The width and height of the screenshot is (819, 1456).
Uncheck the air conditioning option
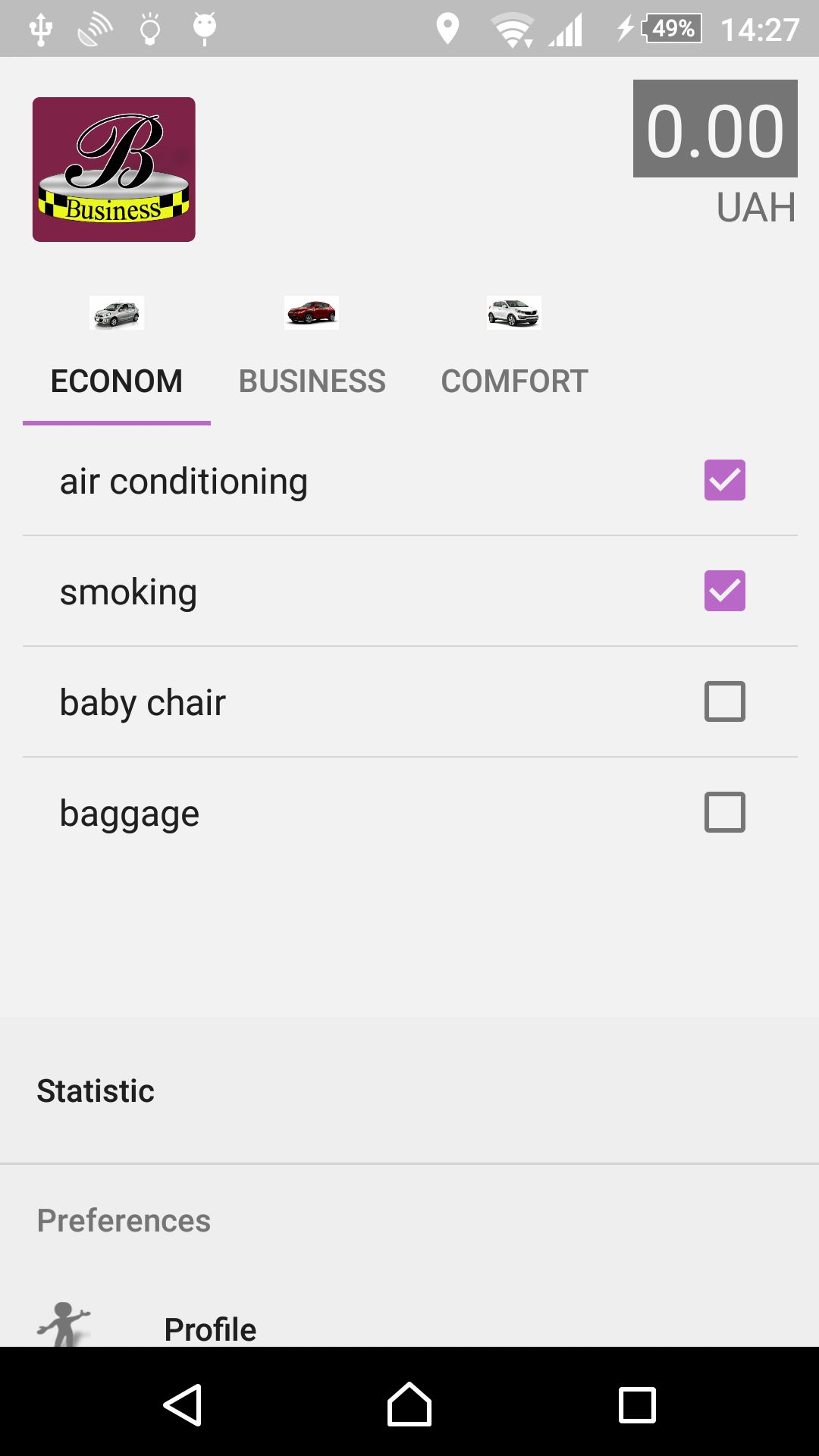point(724,481)
